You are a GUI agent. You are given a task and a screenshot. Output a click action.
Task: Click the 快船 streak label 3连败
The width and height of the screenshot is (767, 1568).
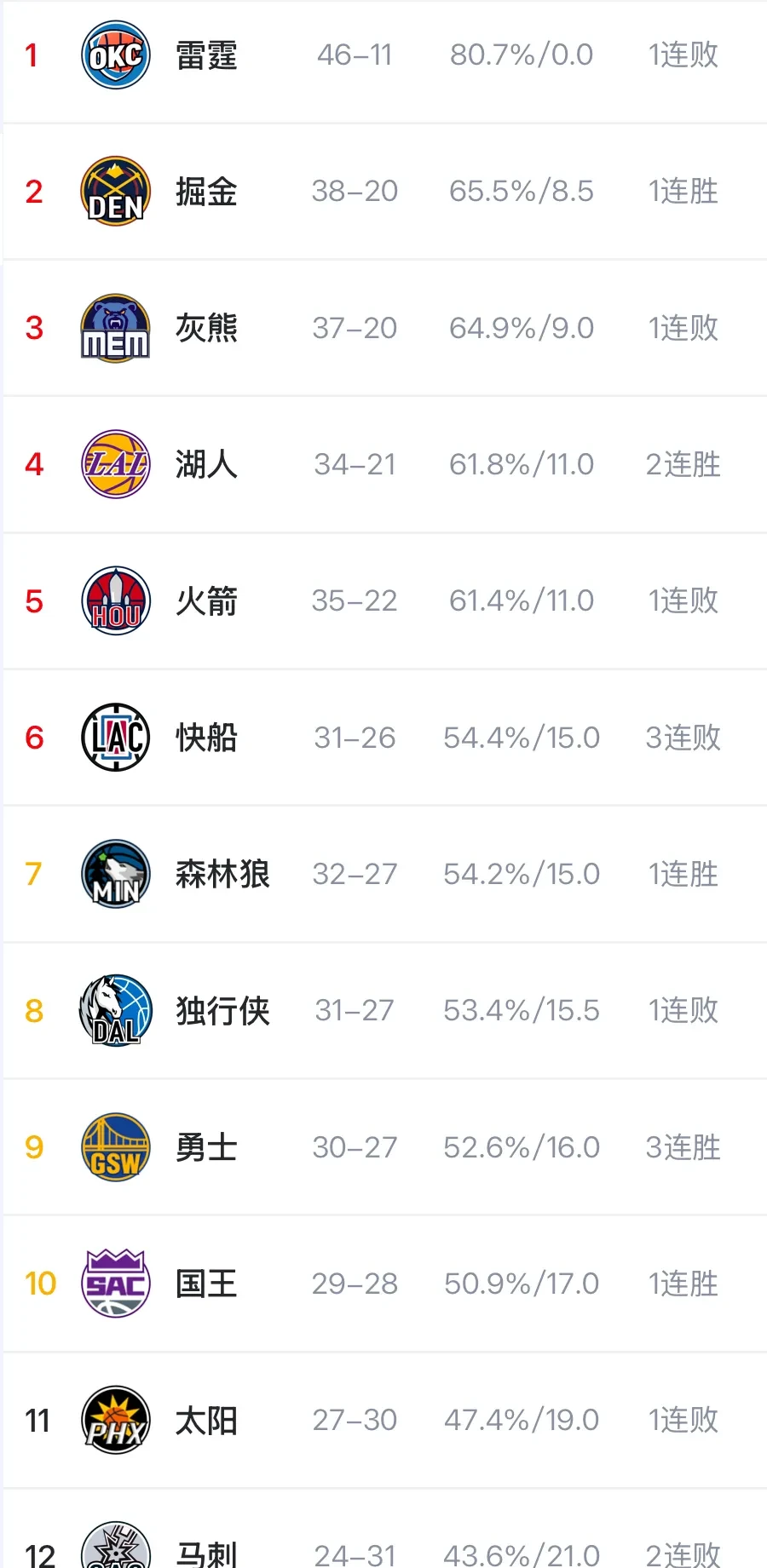point(680,738)
